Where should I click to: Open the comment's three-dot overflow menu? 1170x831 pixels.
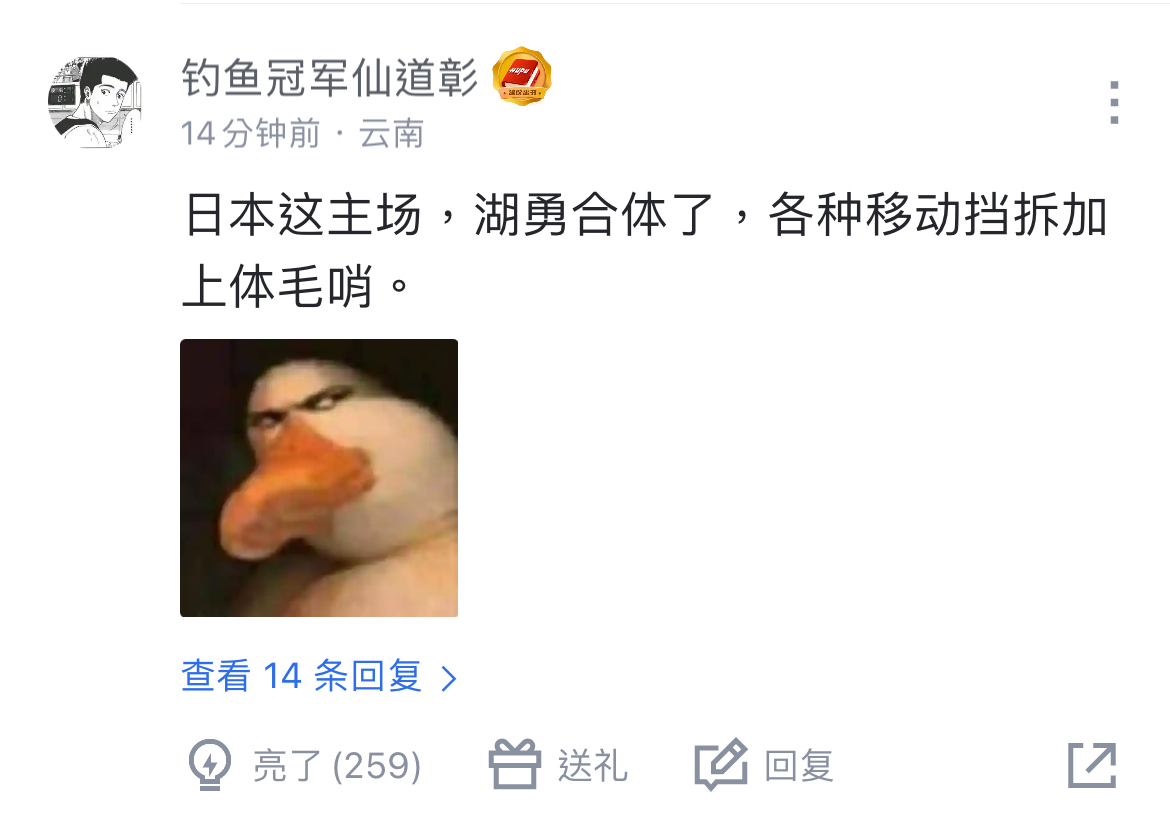coord(1114,103)
